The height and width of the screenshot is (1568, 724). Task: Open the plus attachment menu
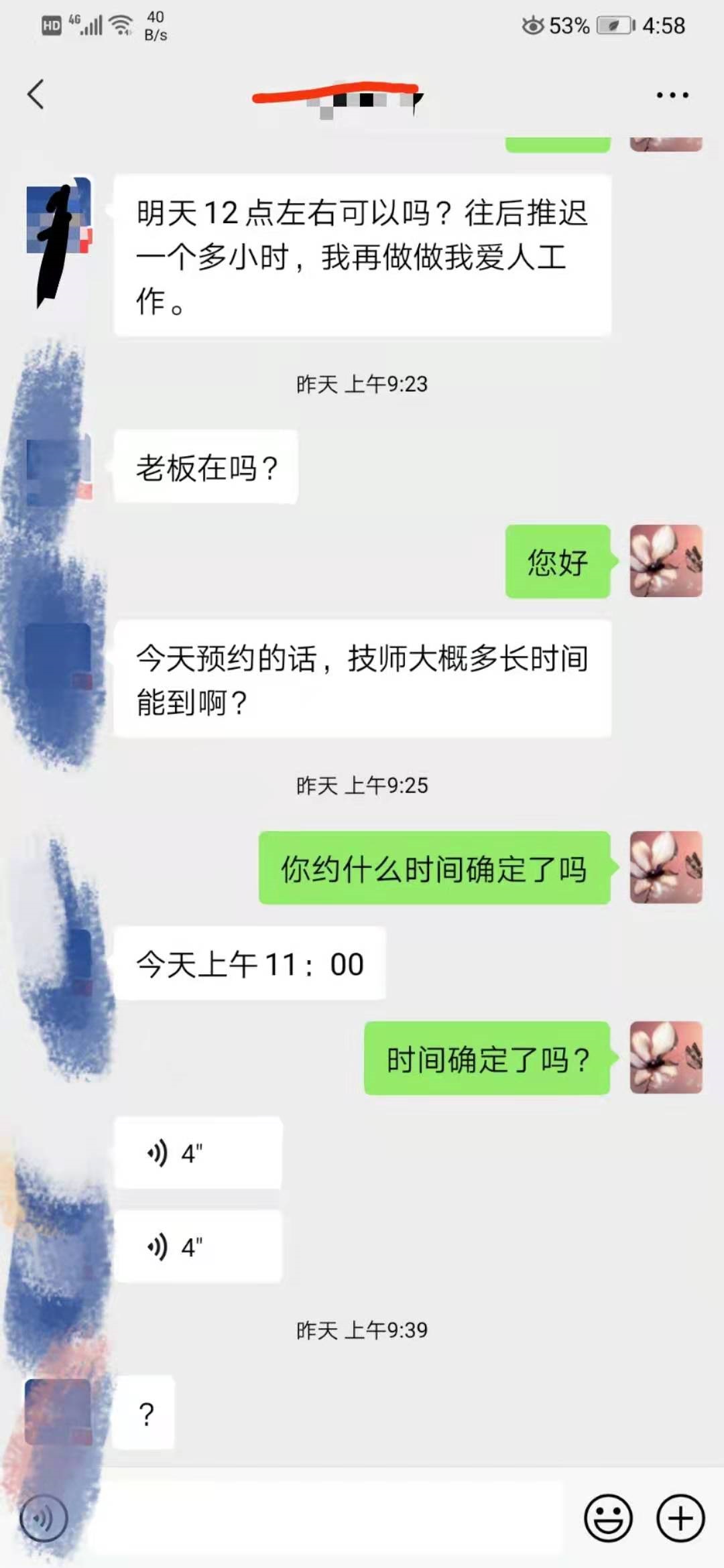680,1518
